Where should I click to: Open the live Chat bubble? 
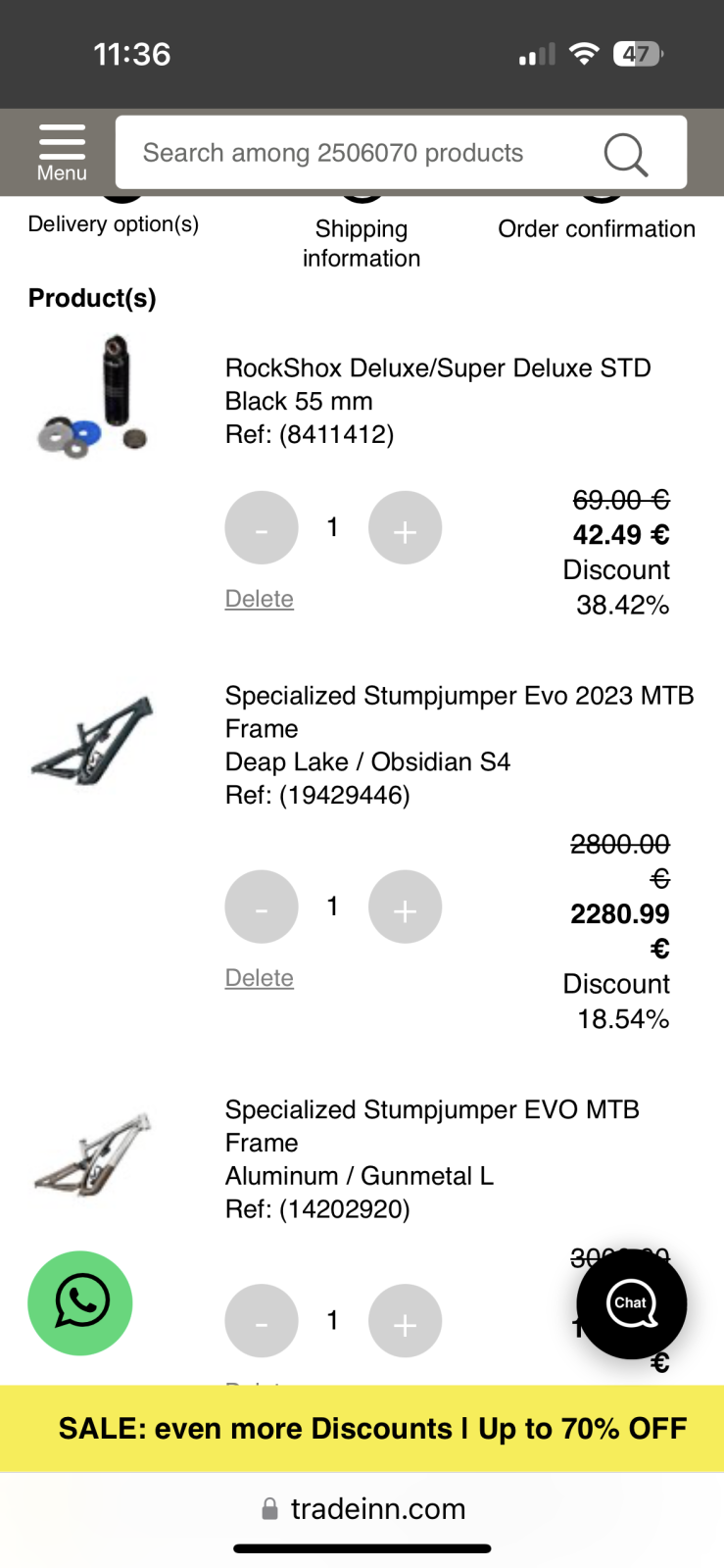(631, 1303)
